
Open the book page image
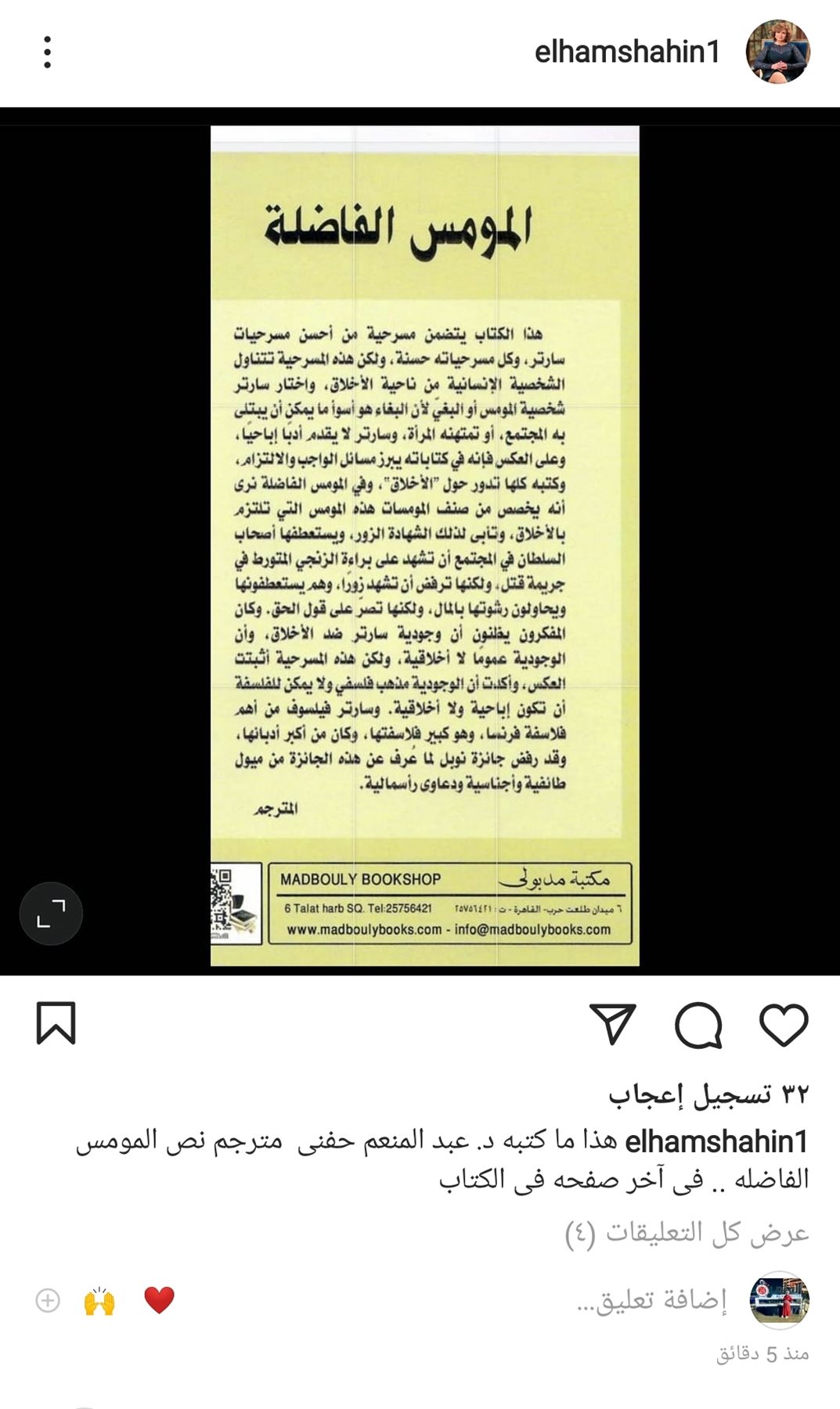point(424,546)
